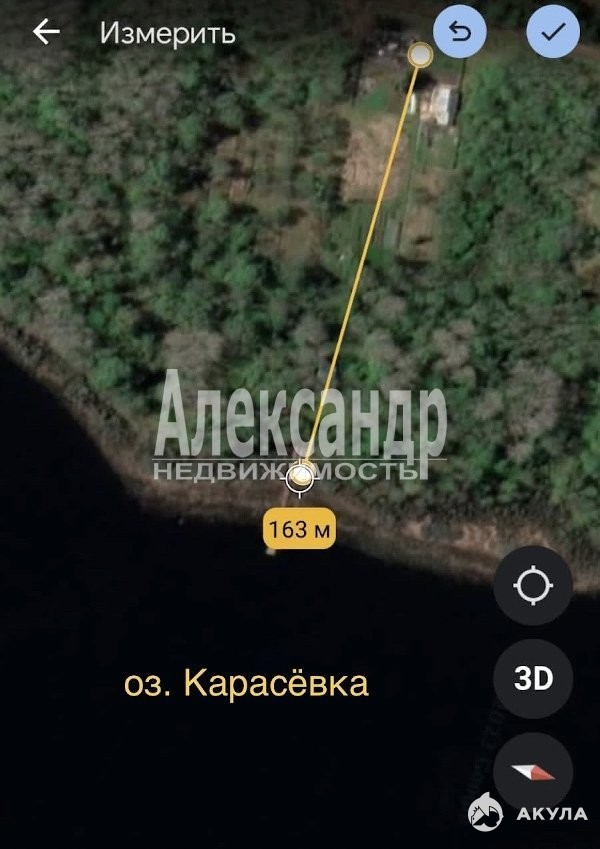Tap the compass to reset map orientation

(x=533, y=771)
